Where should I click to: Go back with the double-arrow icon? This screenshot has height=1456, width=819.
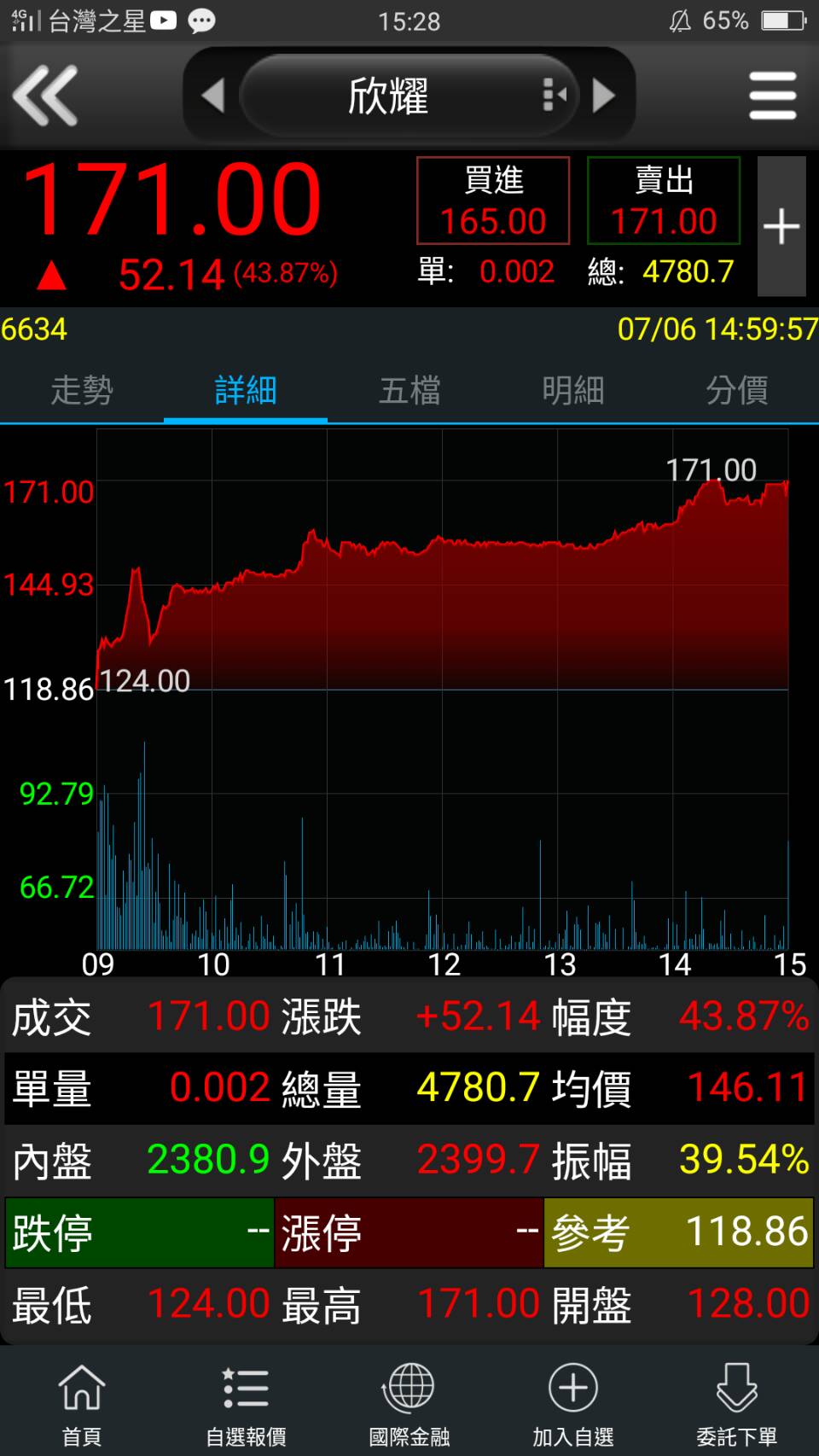pos(45,96)
